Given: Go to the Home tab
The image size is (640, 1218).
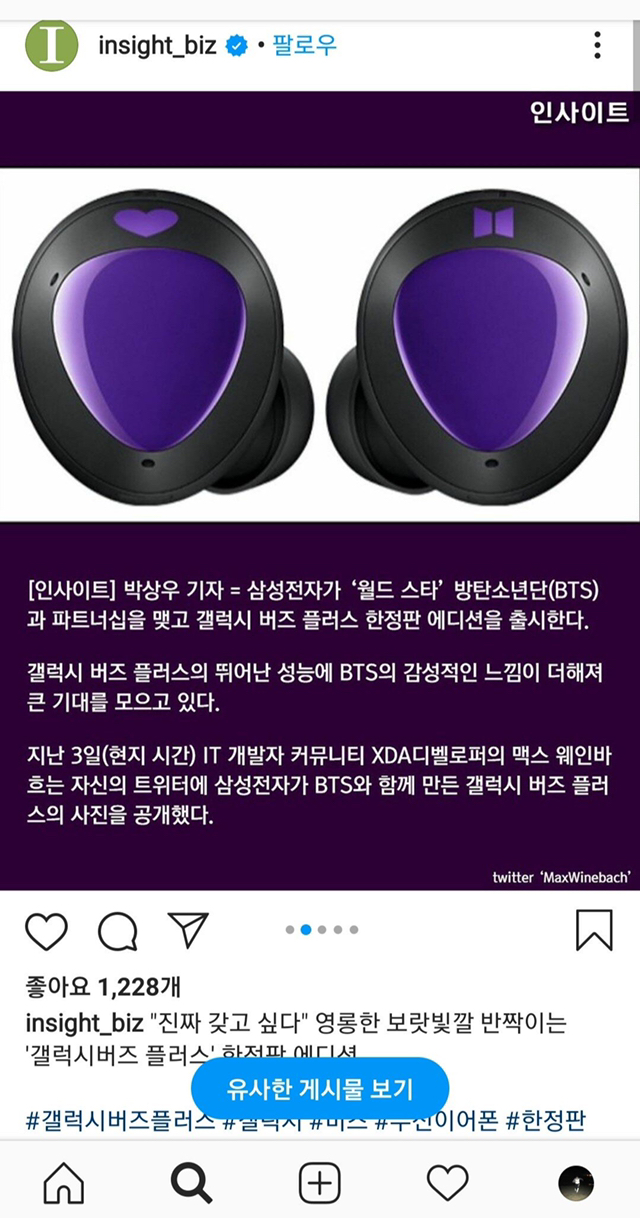Looking at the screenshot, I should click(64, 1184).
